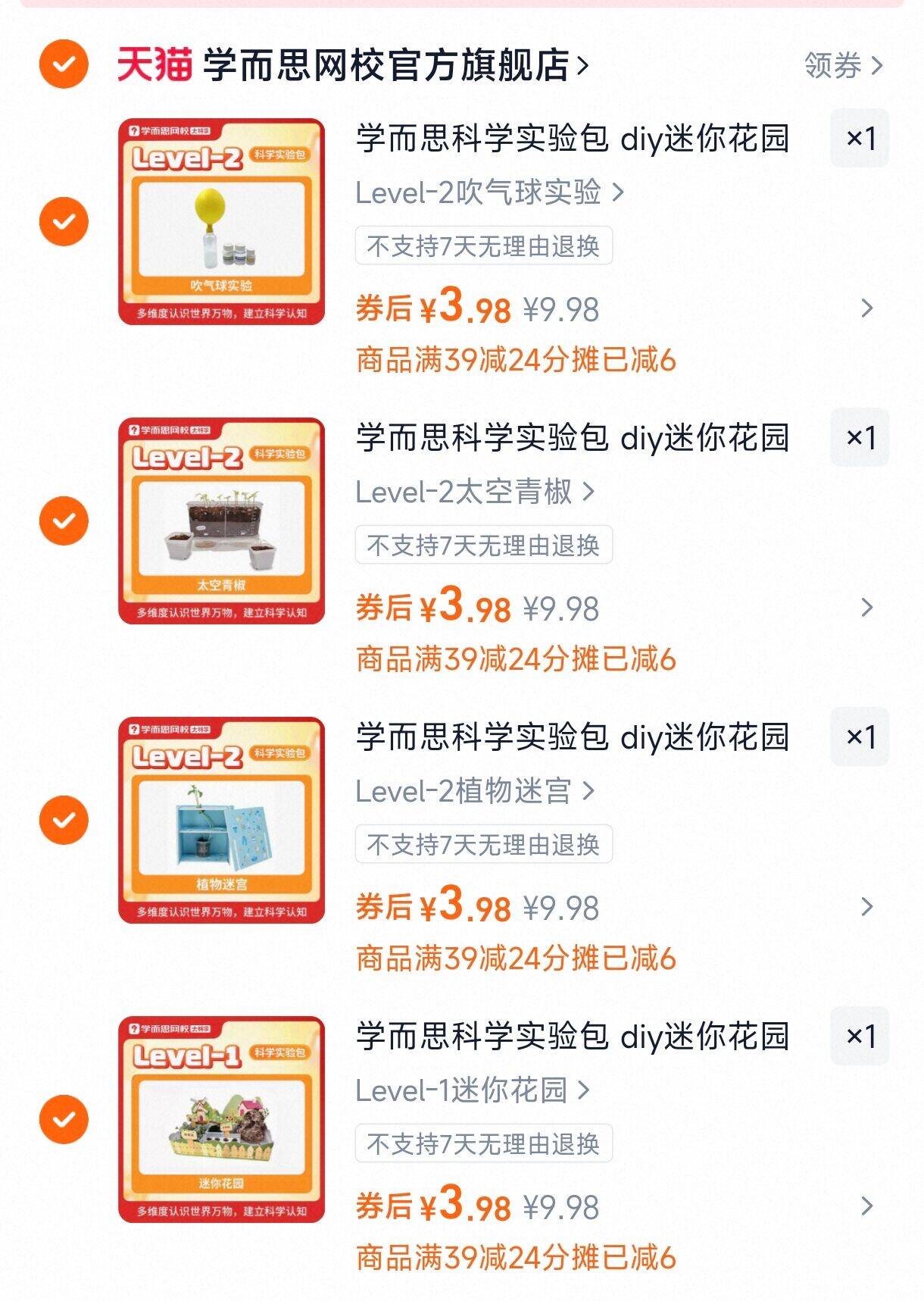924x1301 pixels.
Task: Open the 吹气球实验 product image
Action: [x=221, y=221]
